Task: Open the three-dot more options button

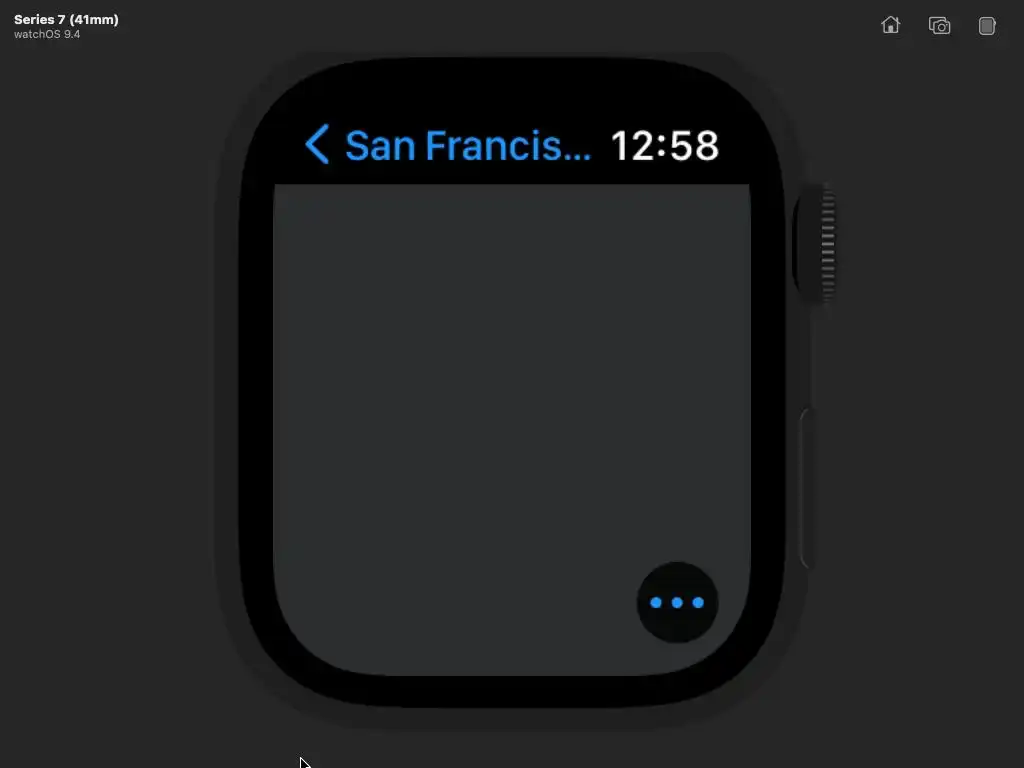Action: pos(677,602)
